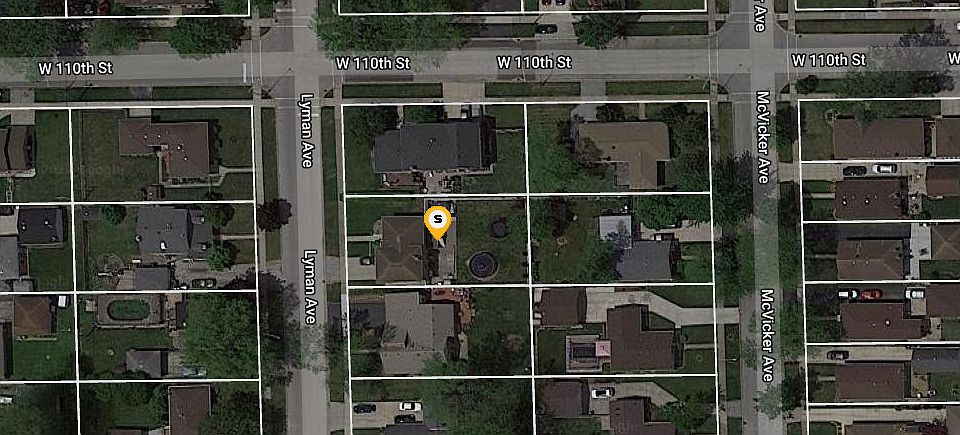Image resolution: width=960 pixels, height=435 pixels.
Task: Tap the orange S property pin
Action: tap(437, 221)
